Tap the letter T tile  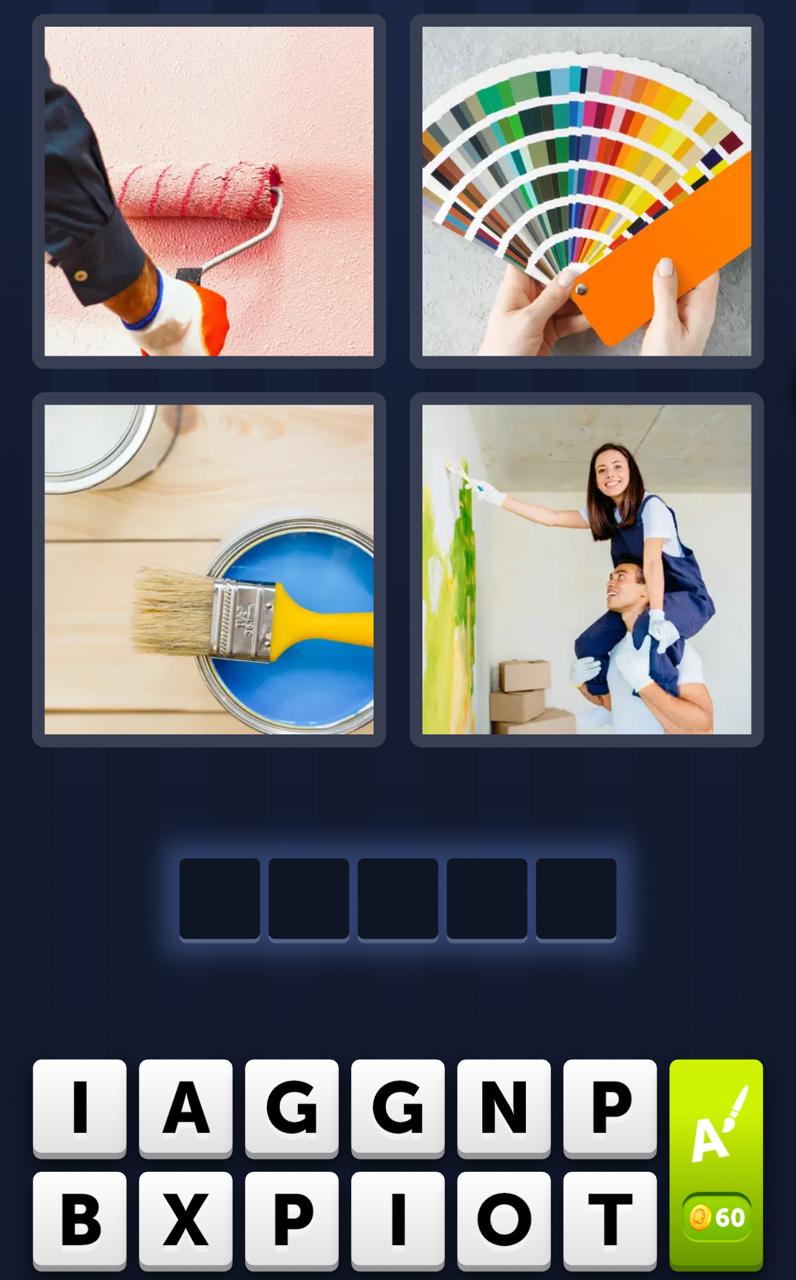(x=610, y=1218)
